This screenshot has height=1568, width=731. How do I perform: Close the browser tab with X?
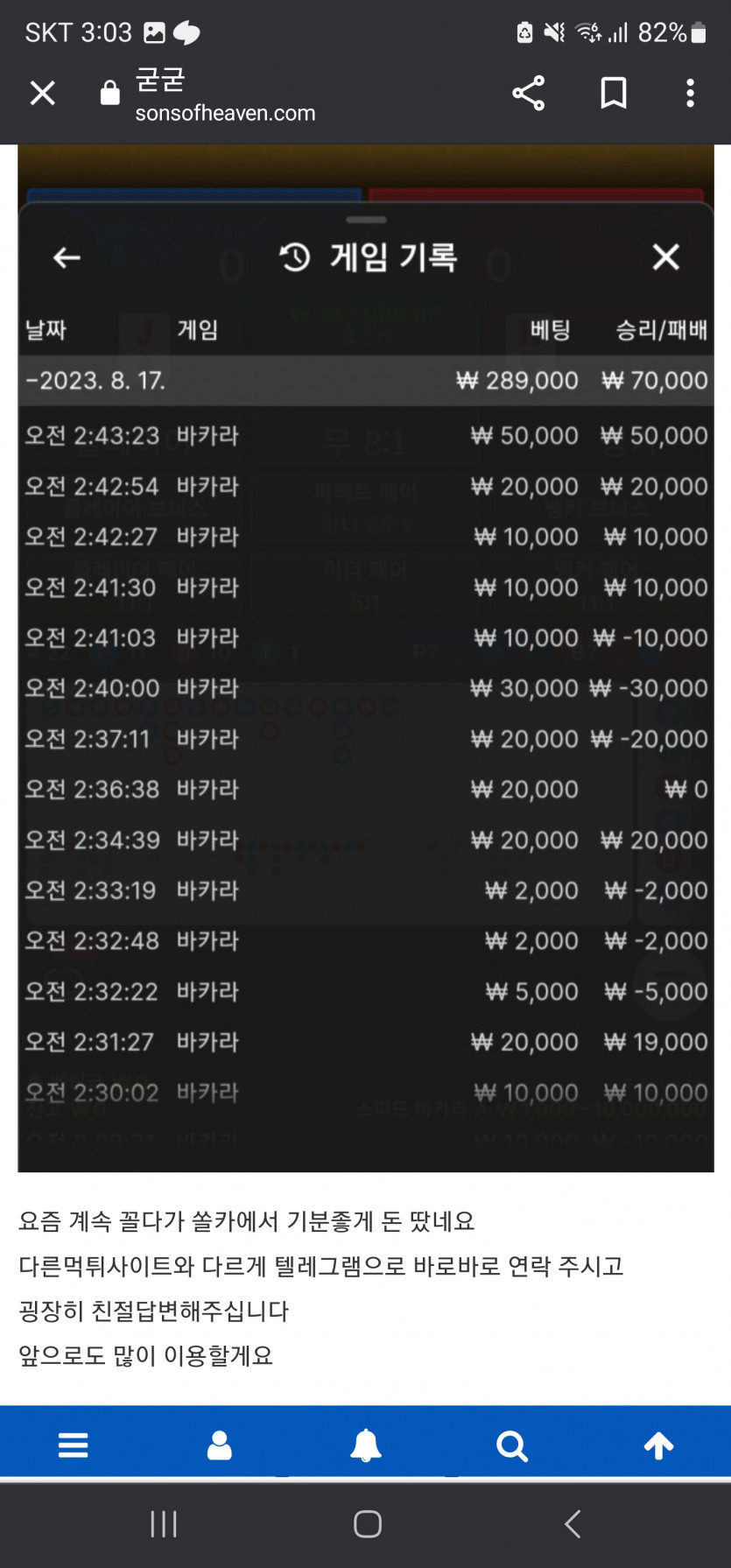point(42,93)
